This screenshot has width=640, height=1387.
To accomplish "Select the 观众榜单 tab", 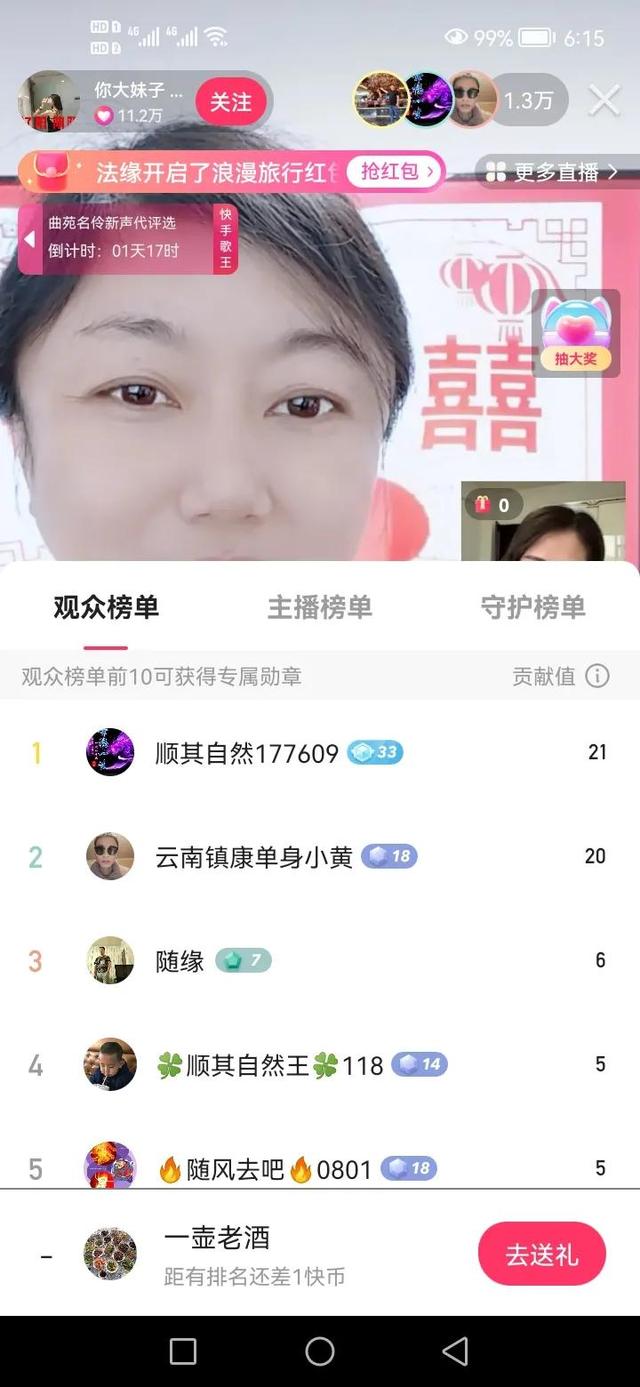I will coord(106,607).
